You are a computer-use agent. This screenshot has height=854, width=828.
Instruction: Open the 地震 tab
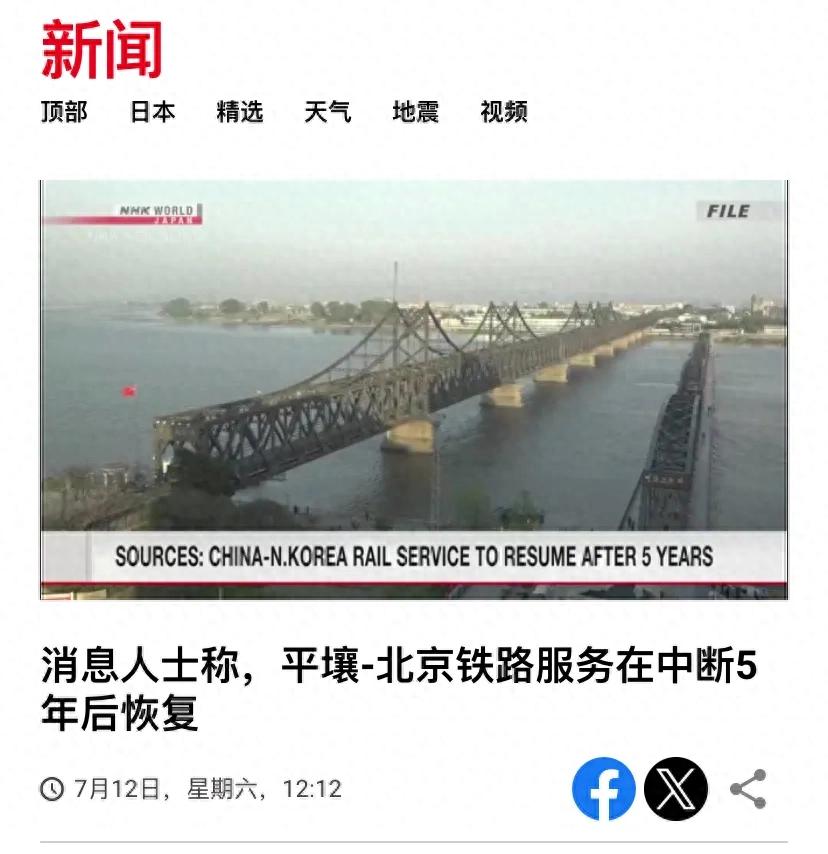[x=415, y=111]
